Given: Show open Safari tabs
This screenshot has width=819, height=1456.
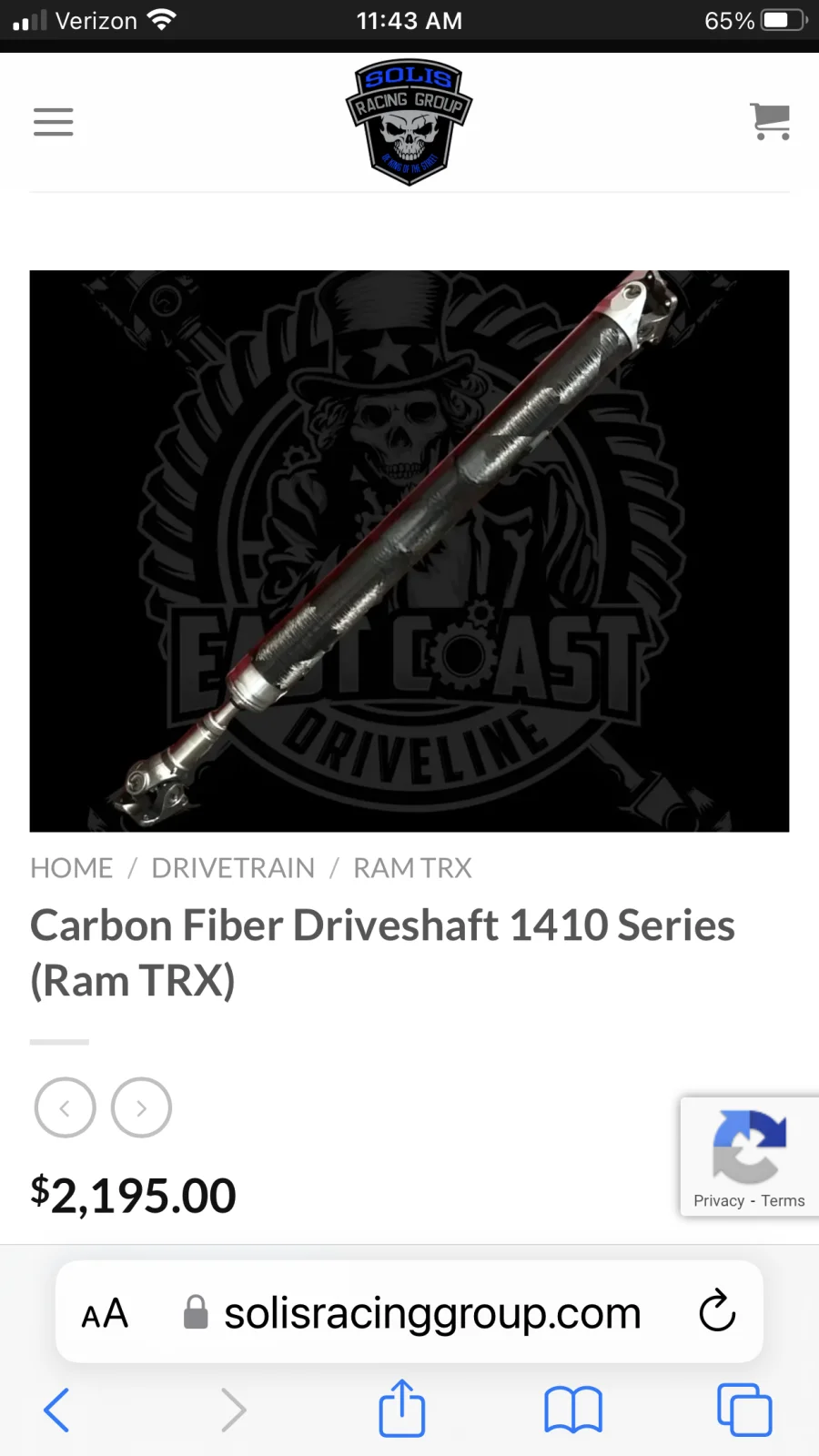Looking at the screenshot, I should click(744, 1410).
